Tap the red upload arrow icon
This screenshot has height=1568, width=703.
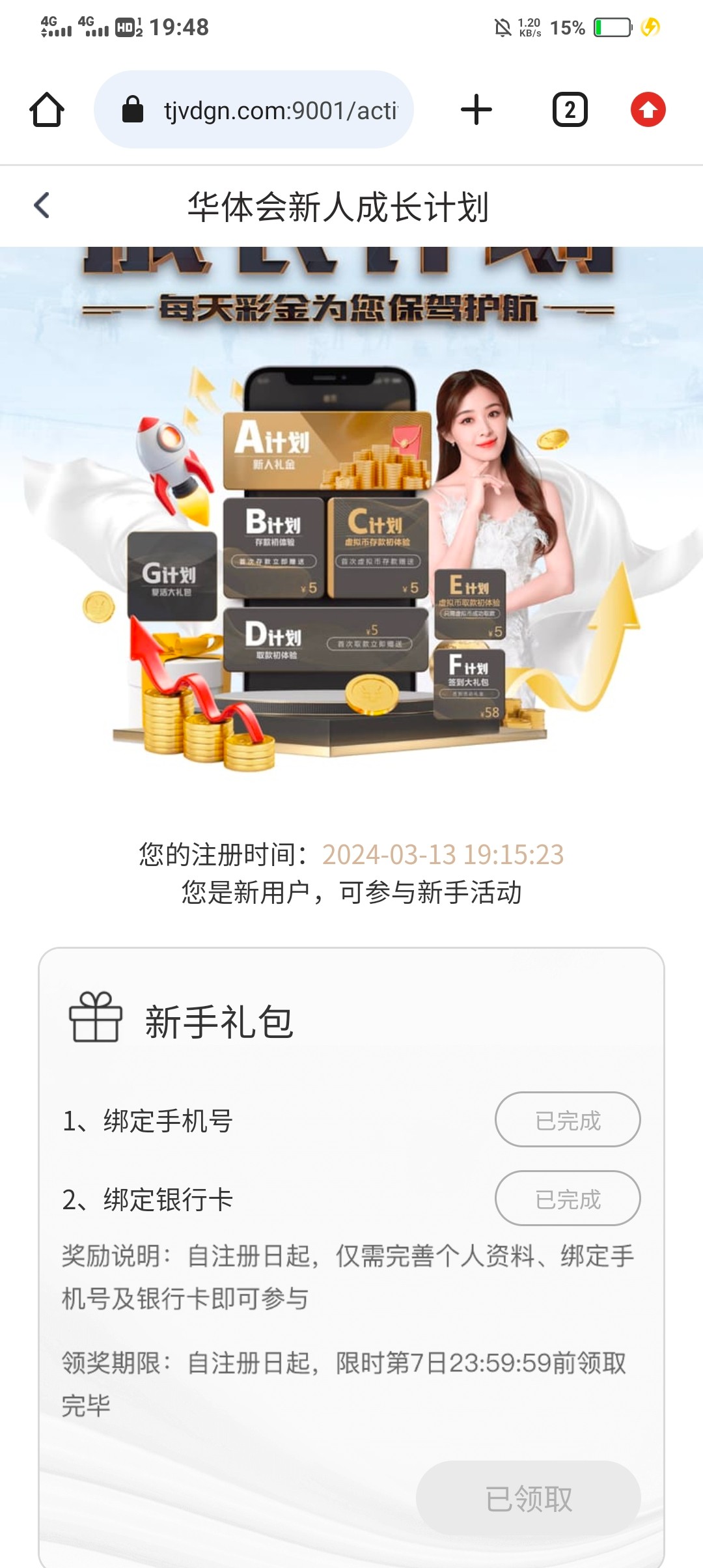(648, 109)
